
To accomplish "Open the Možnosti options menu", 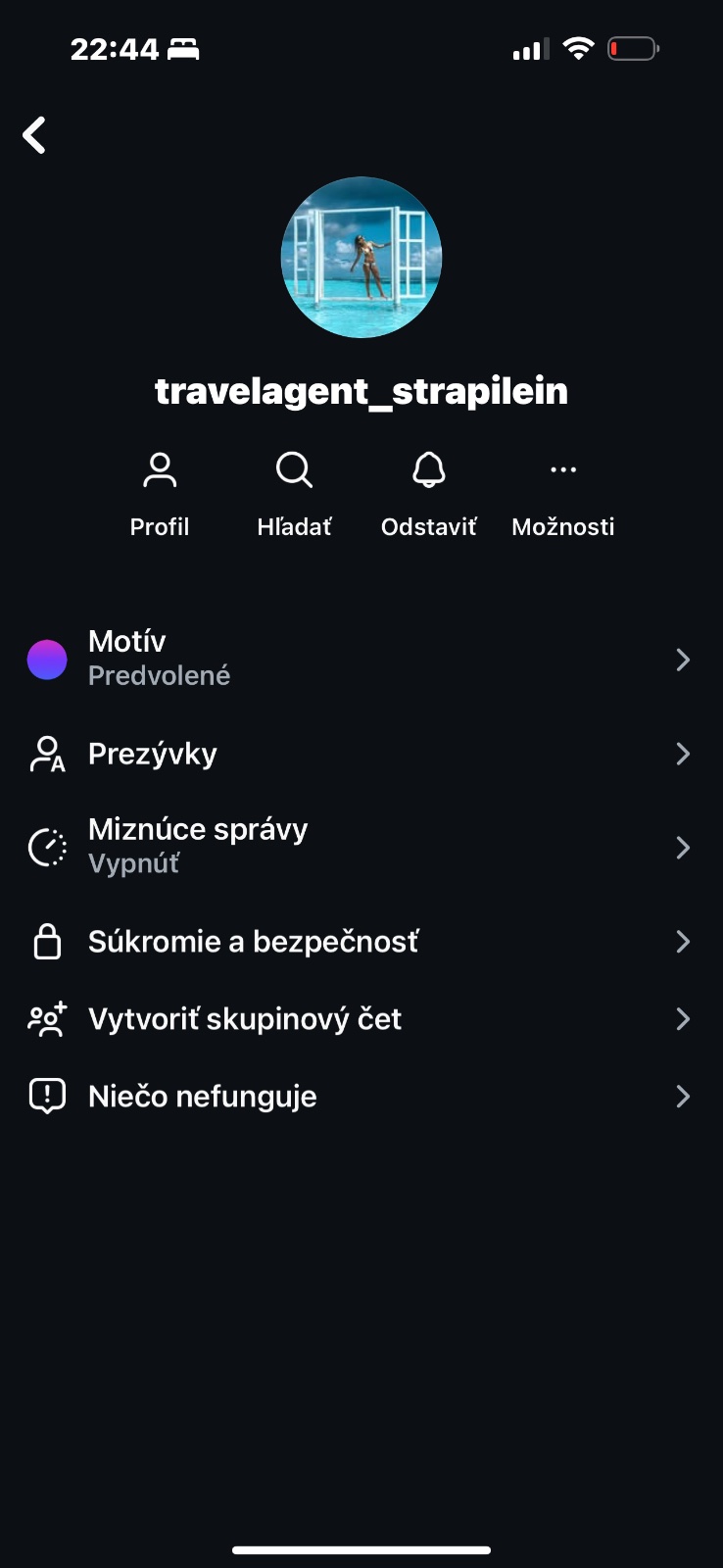I will tap(563, 494).
